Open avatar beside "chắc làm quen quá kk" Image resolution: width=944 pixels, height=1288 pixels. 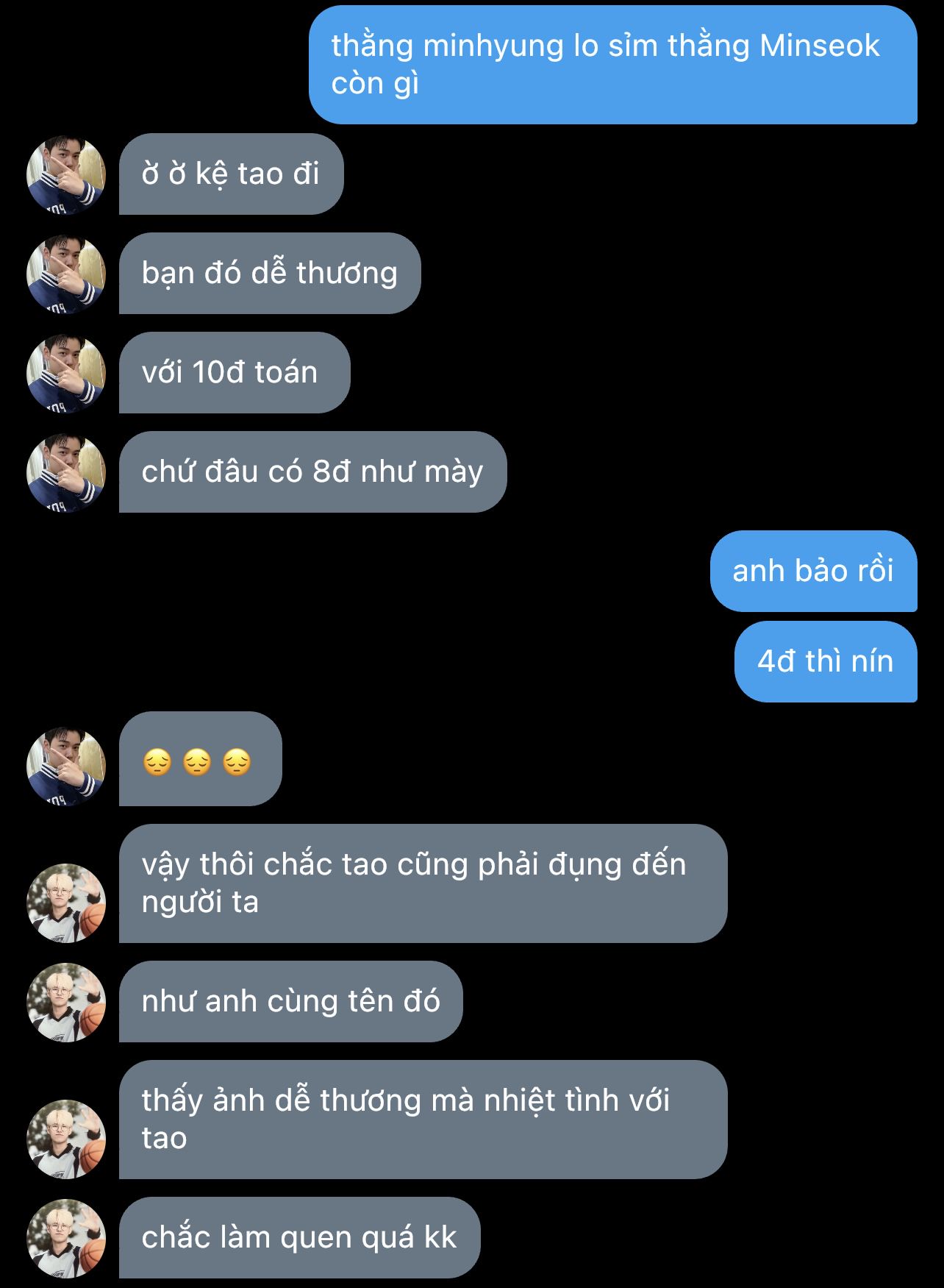66,1238
